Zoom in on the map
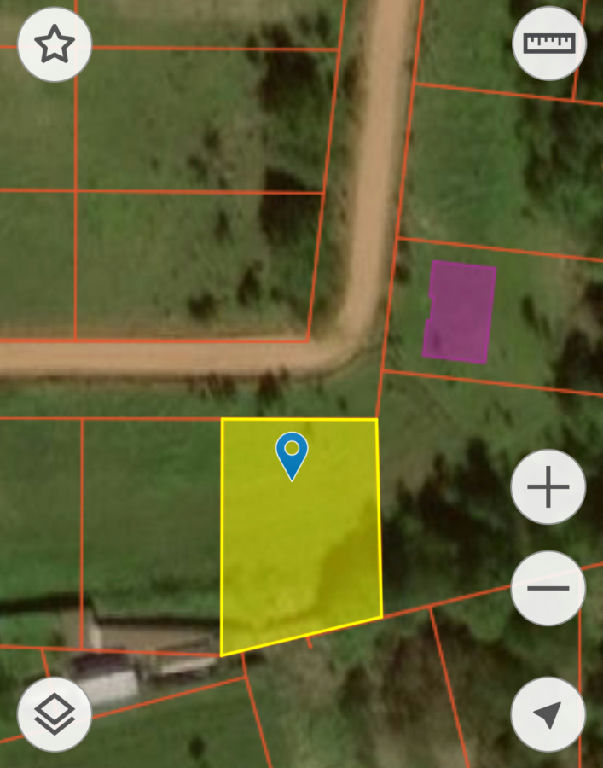The height and width of the screenshot is (768, 603). (x=547, y=488)
